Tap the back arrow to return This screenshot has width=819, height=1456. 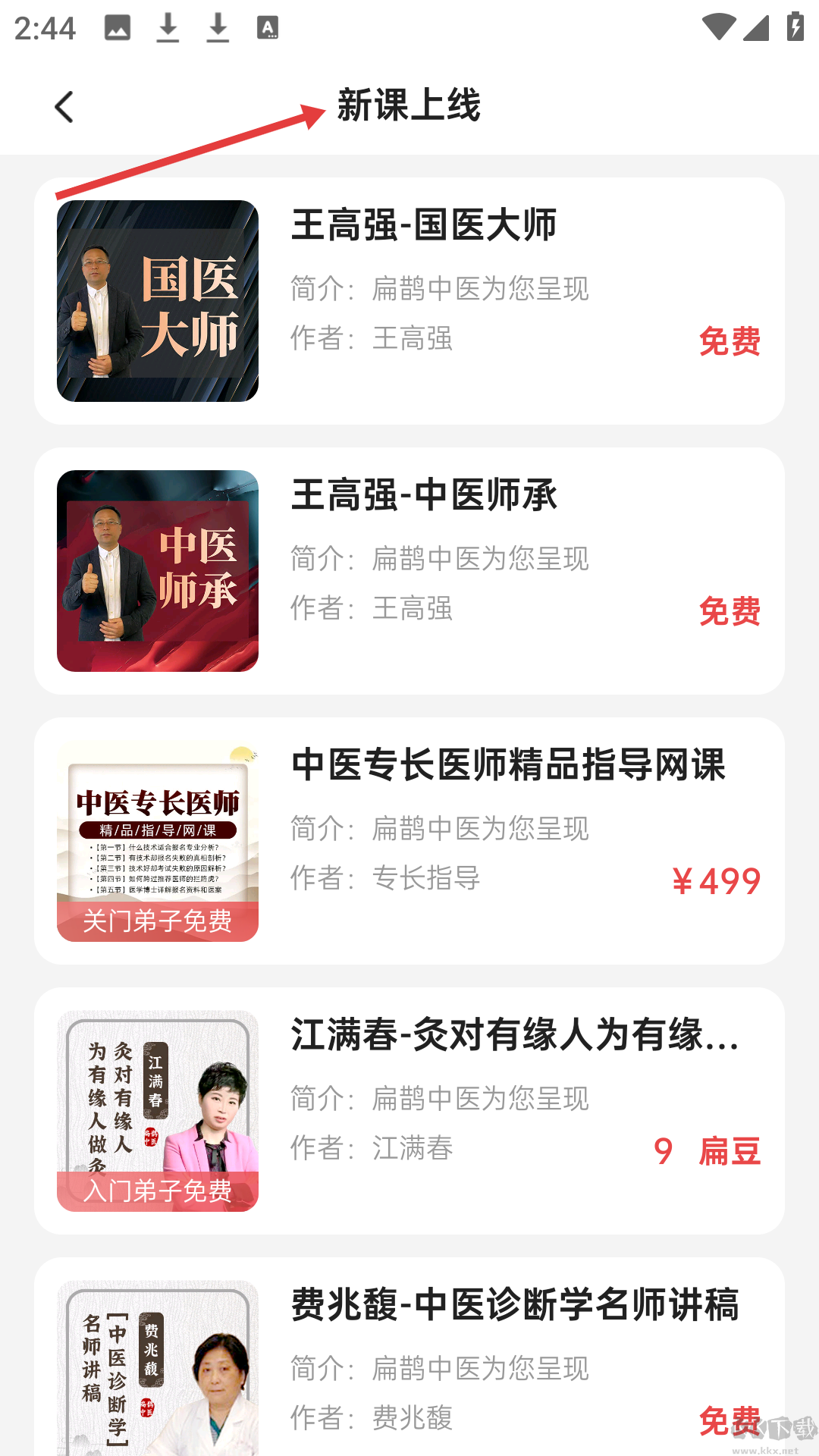tap(64, 106)
